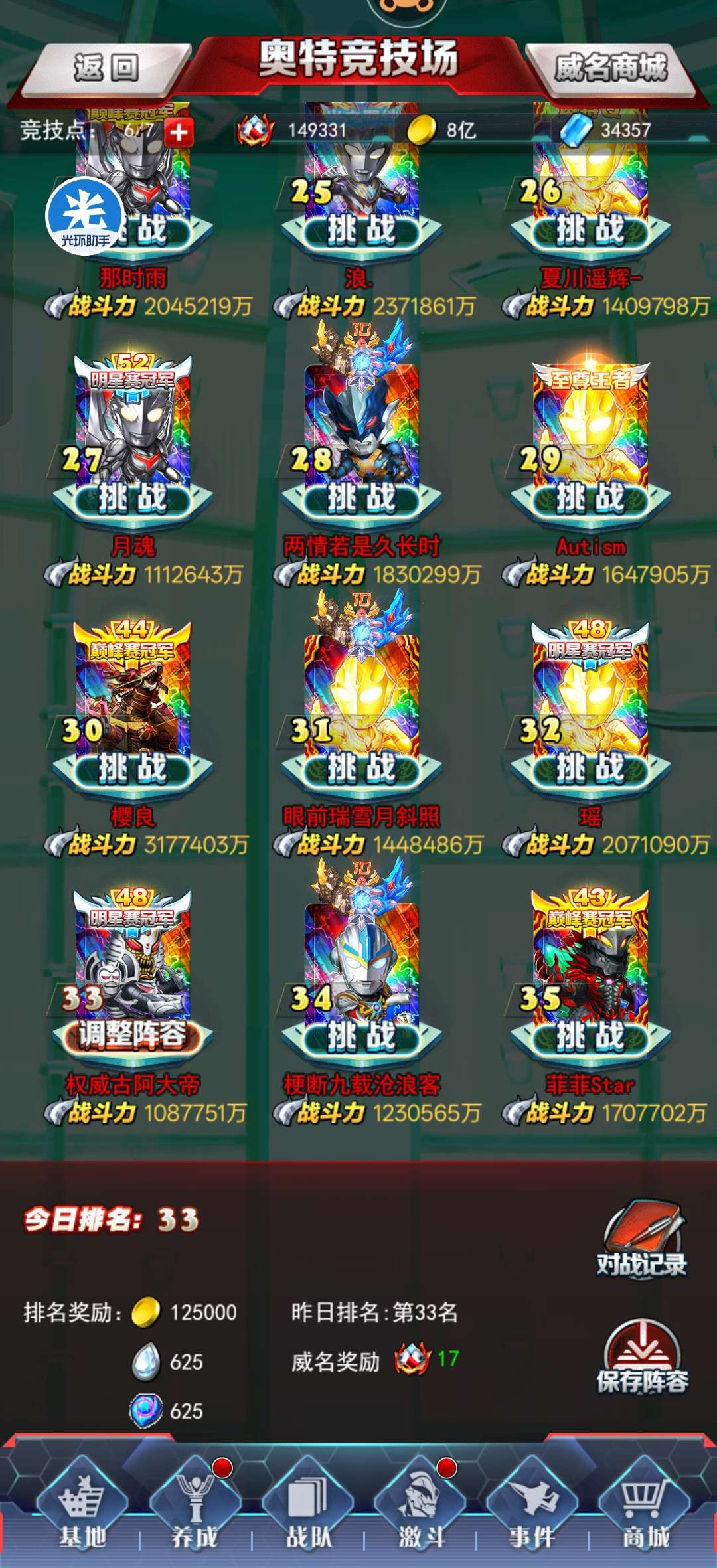Challenge rank 35 player 菲菲Star

pos(590,1036)
